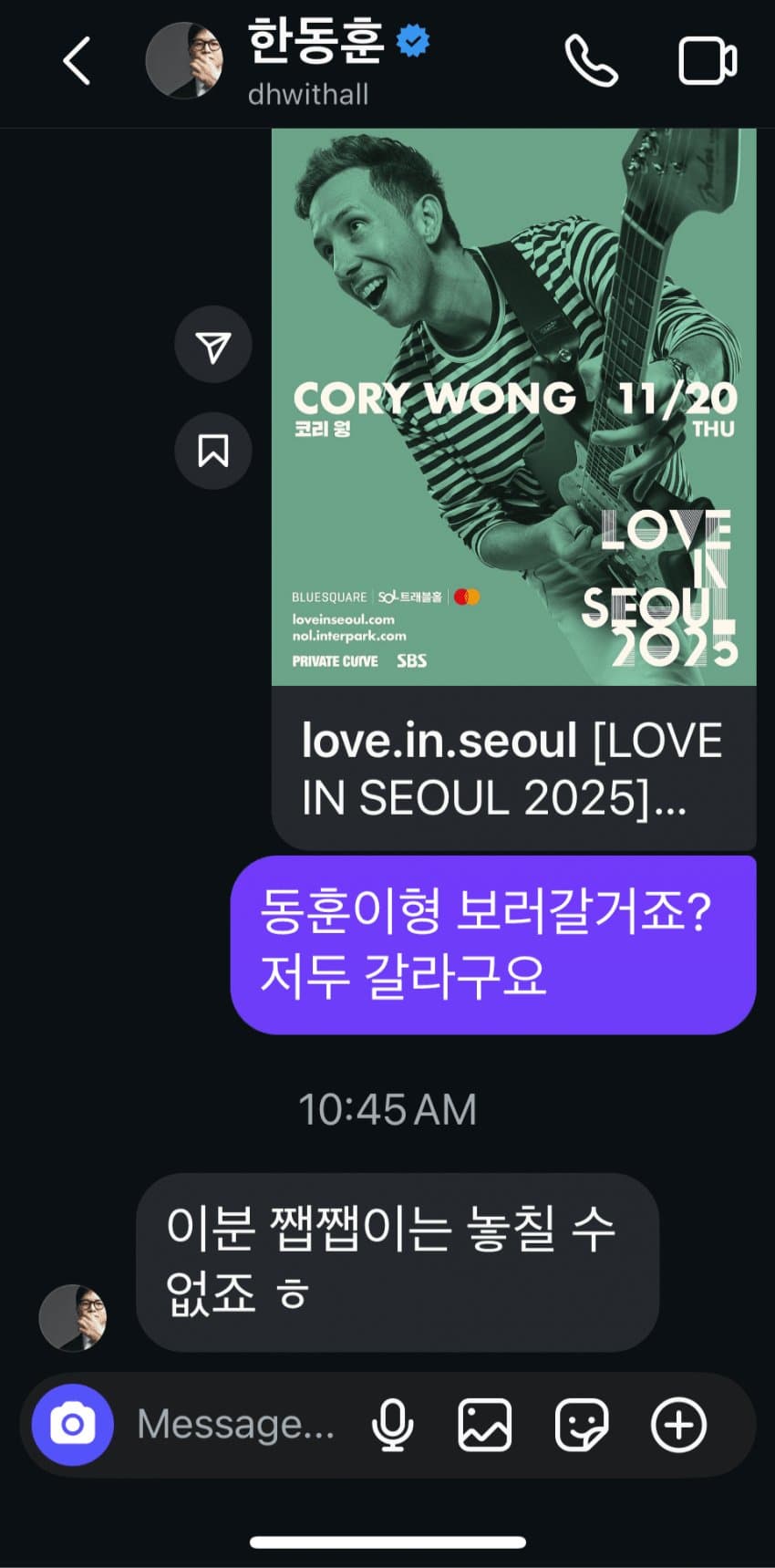The height and width of the screenshot is (1568, 775).
Task: Go back to the message list
Action: click(77, 61)
